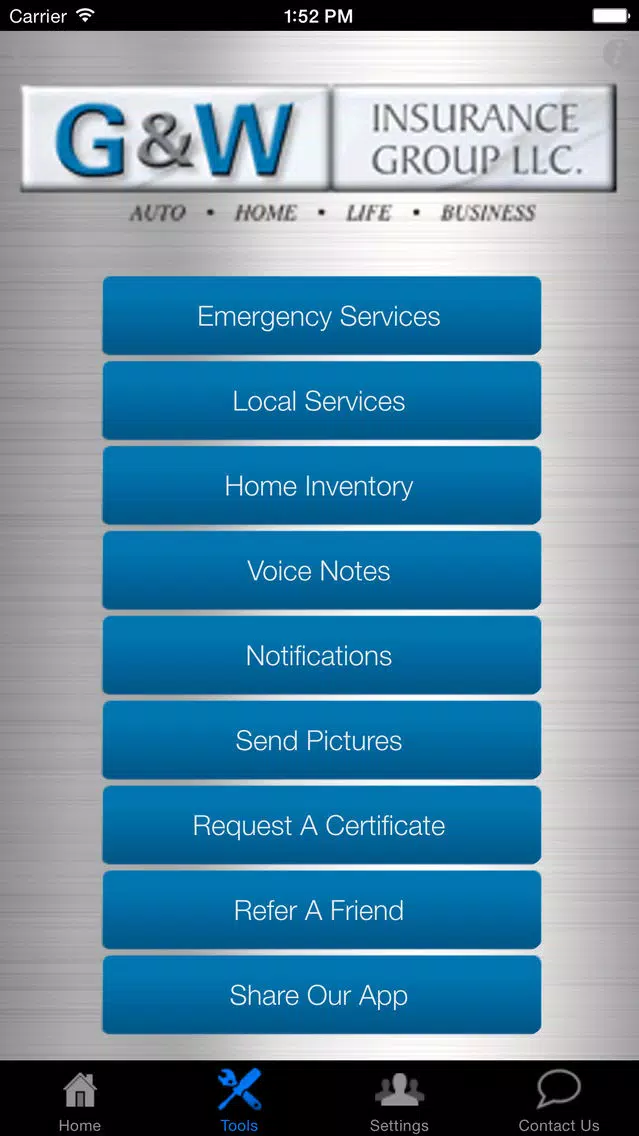Viewport: 639px width, 1136px height.
Task: Open Voice Notes
Action: [321, 571]
